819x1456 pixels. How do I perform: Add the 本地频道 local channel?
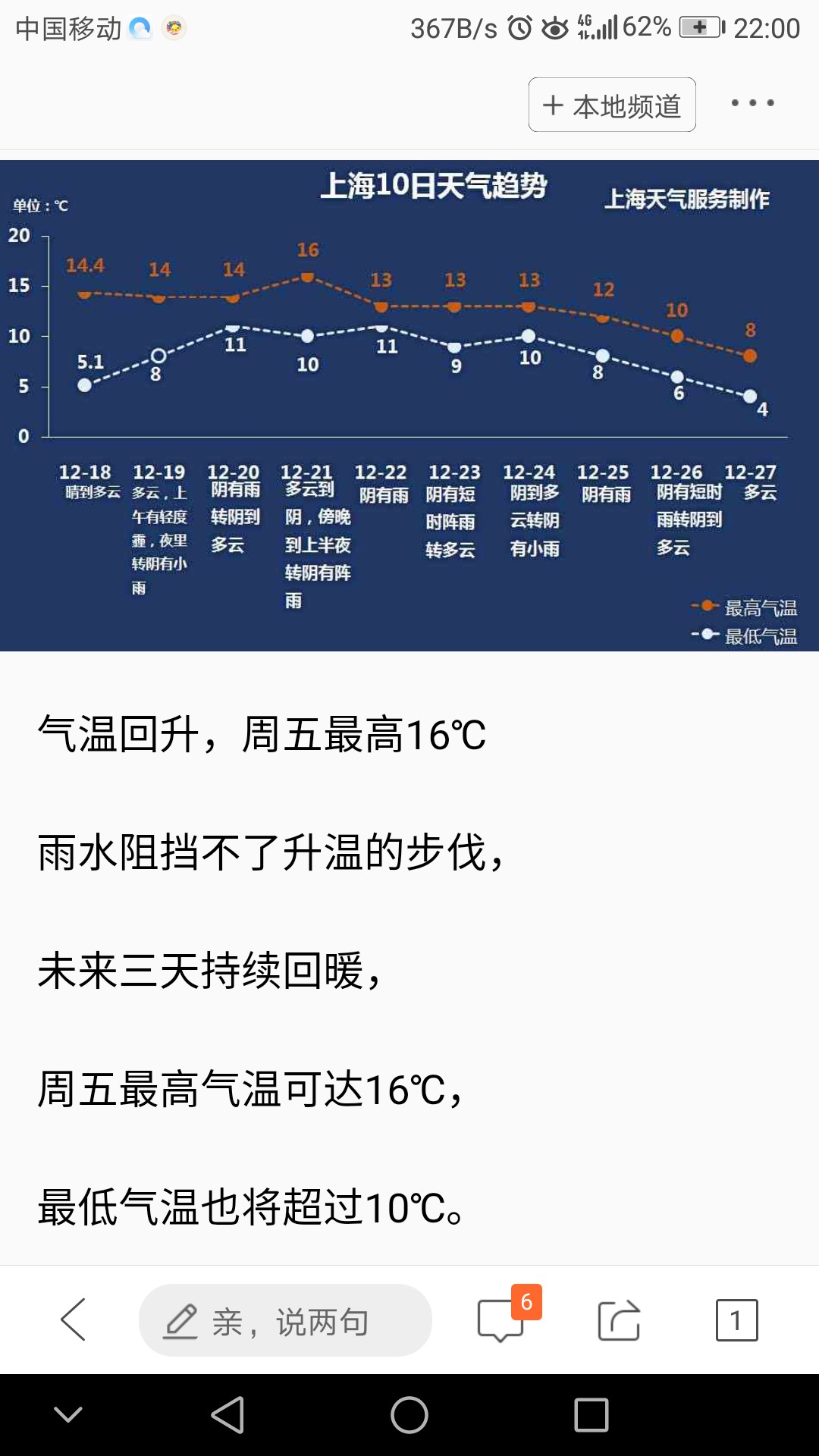612,105
